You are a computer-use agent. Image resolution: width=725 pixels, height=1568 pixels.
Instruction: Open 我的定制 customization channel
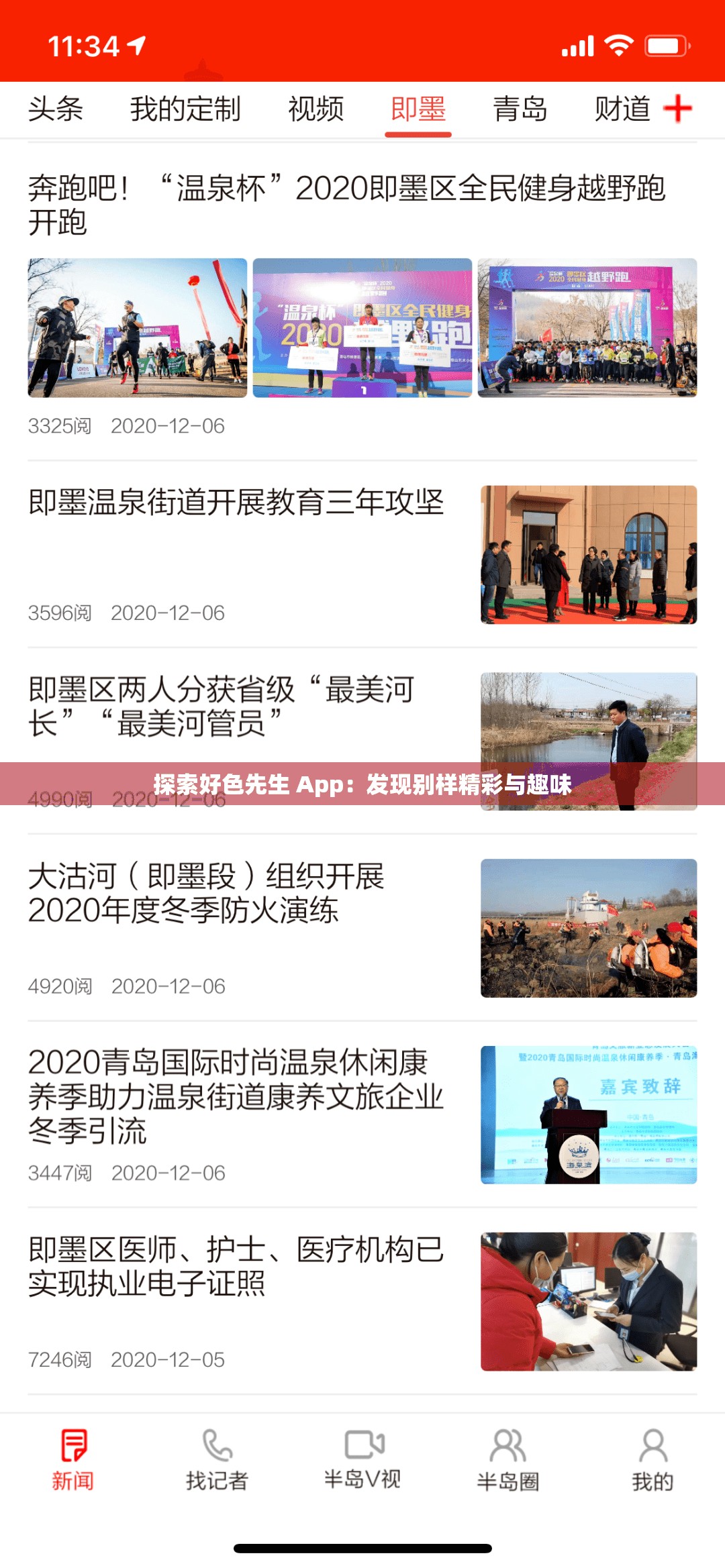tap(185, 109)
